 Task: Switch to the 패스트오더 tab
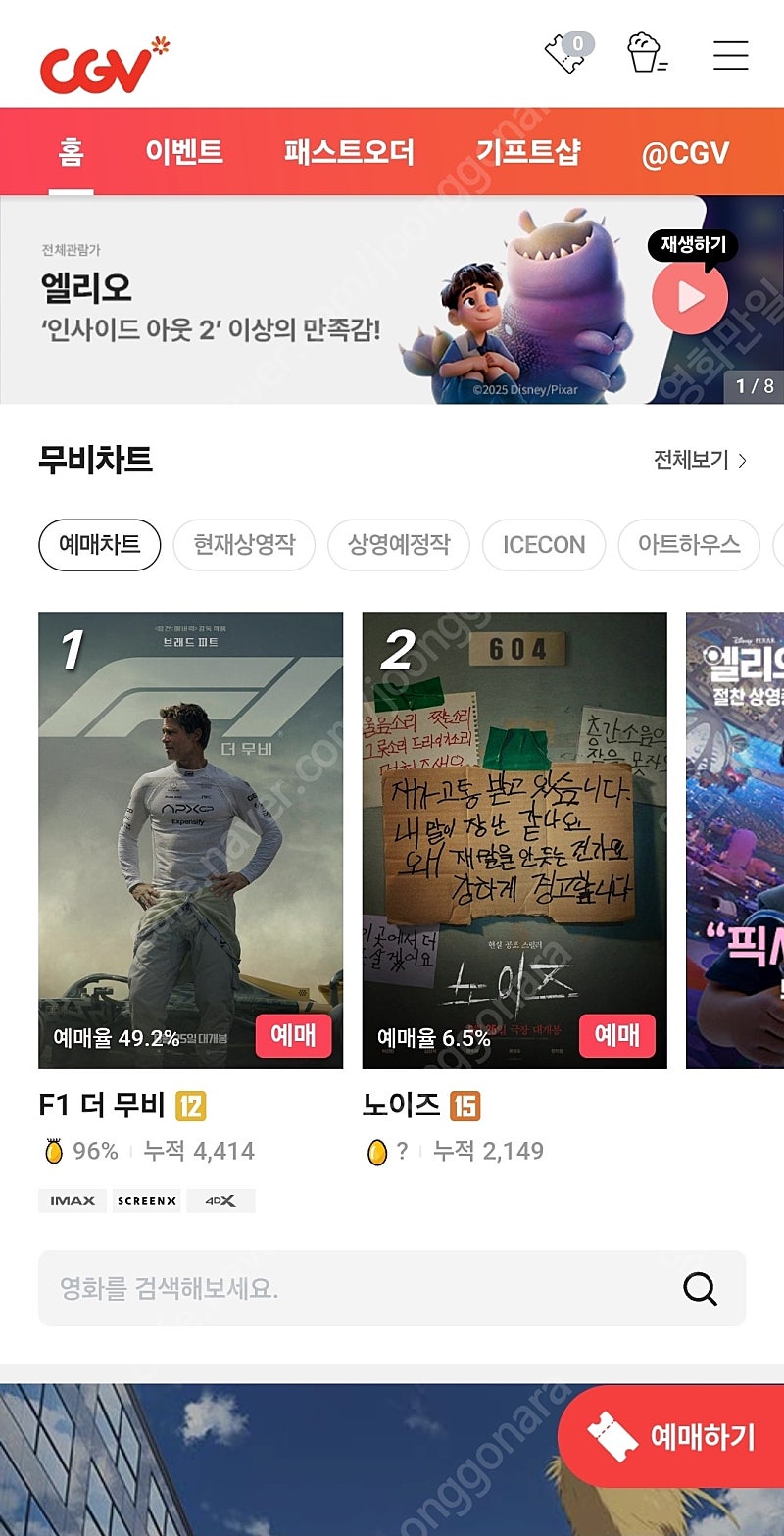pyautogui.click(x=349, y=152)
